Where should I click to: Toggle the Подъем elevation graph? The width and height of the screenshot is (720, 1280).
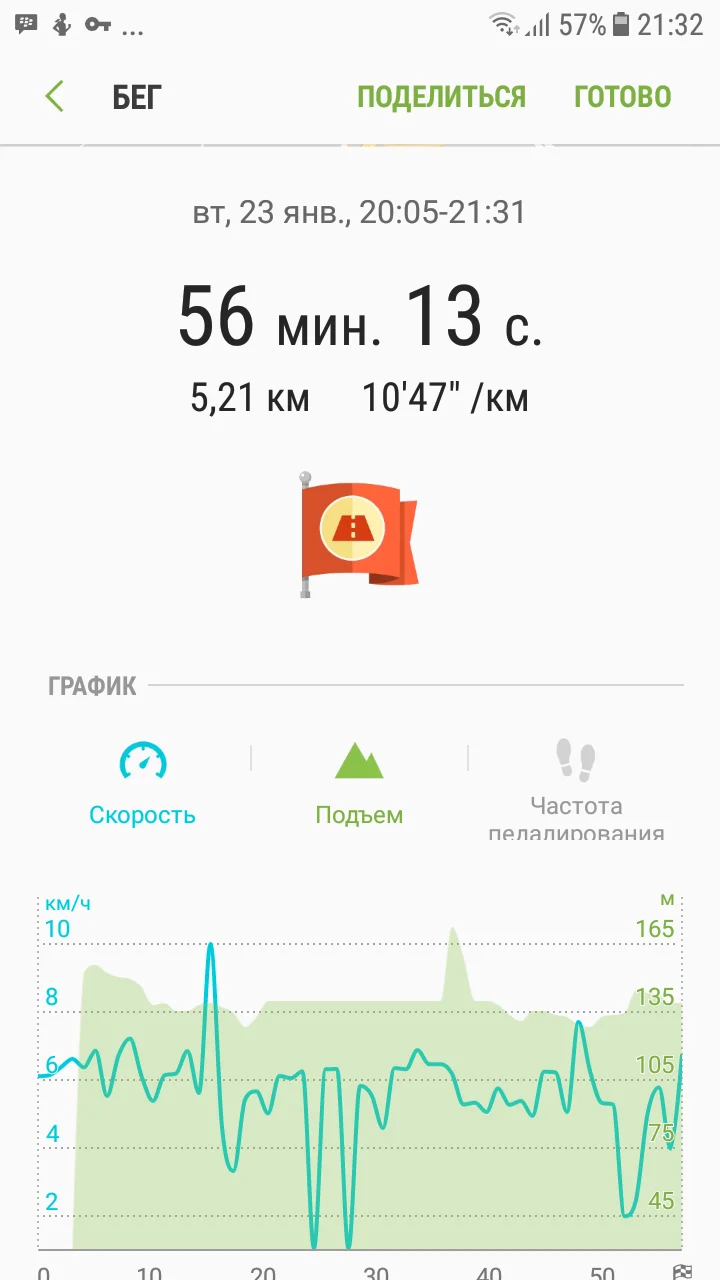[x=359, y=784]
